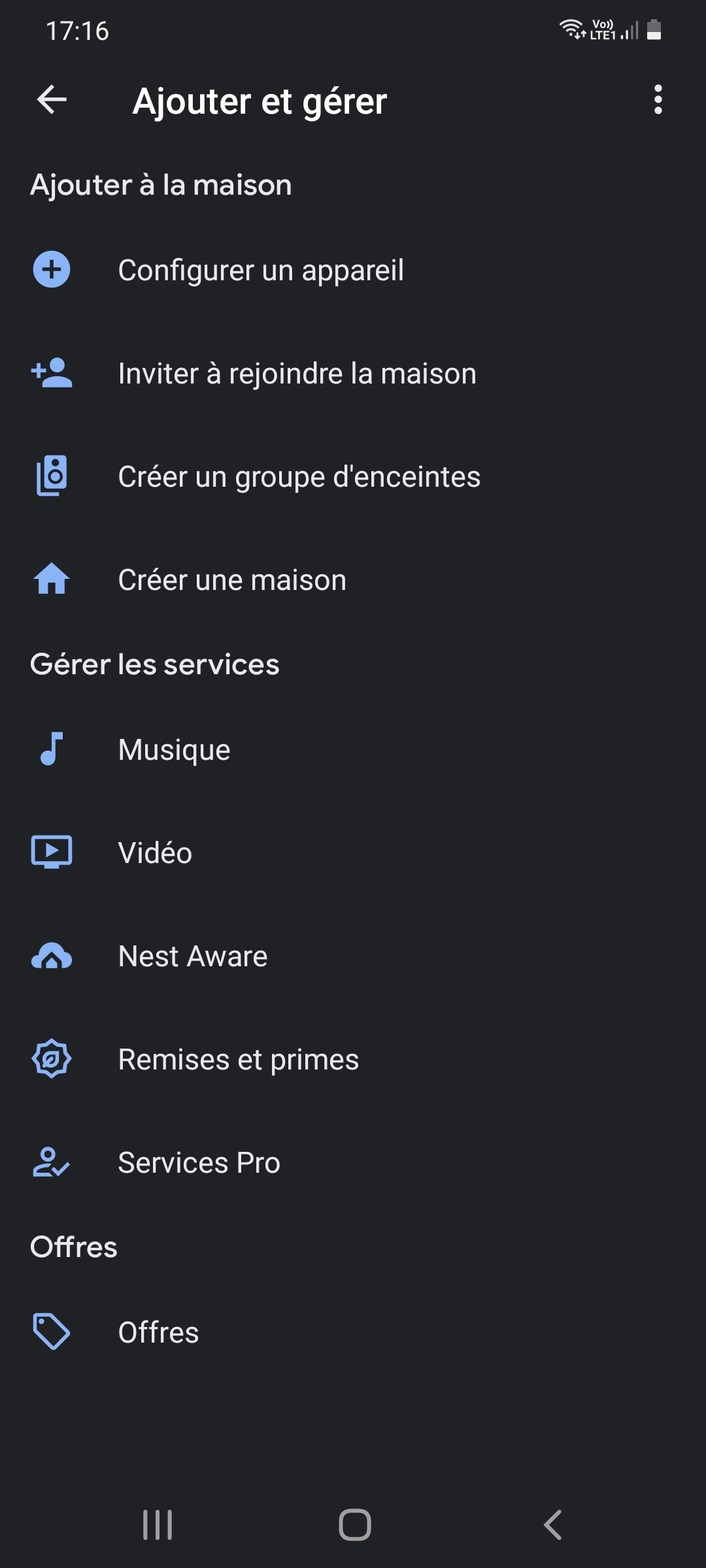Open the three-dot overflow menu

658,100
